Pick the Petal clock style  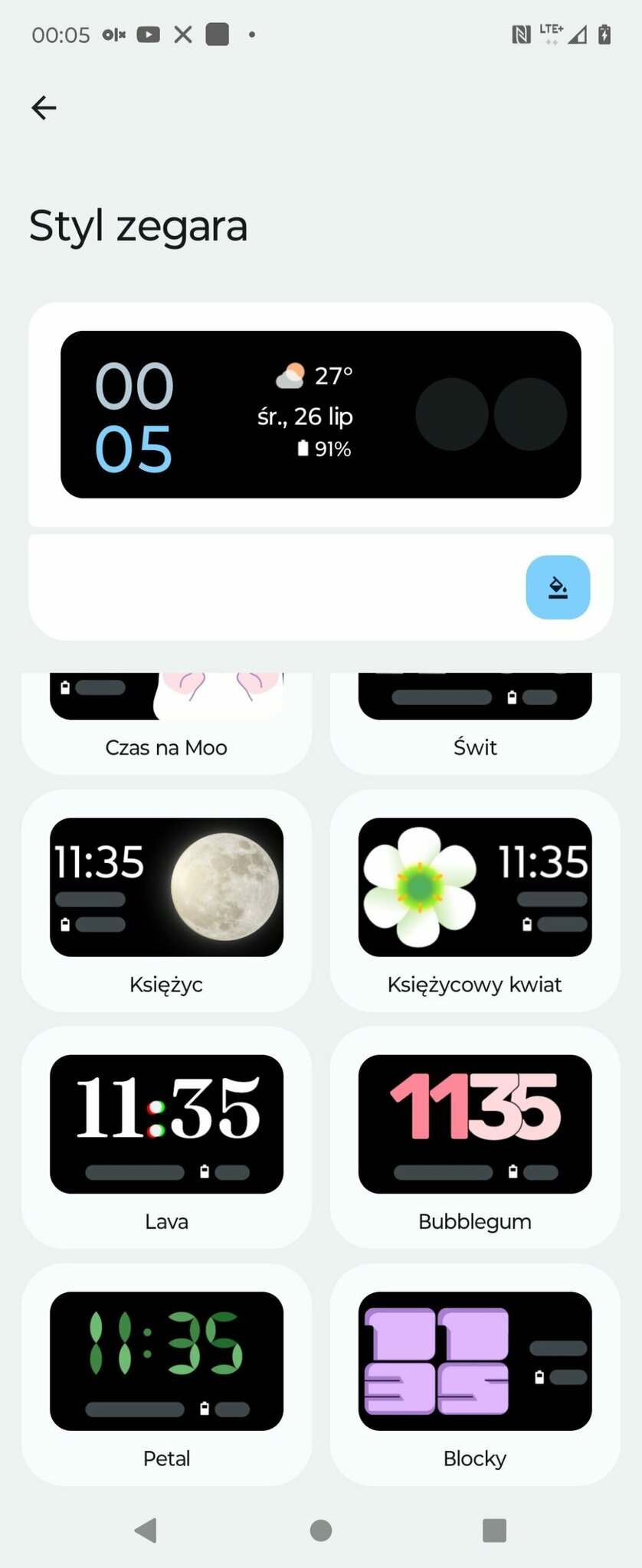(x=166, y=1374)
